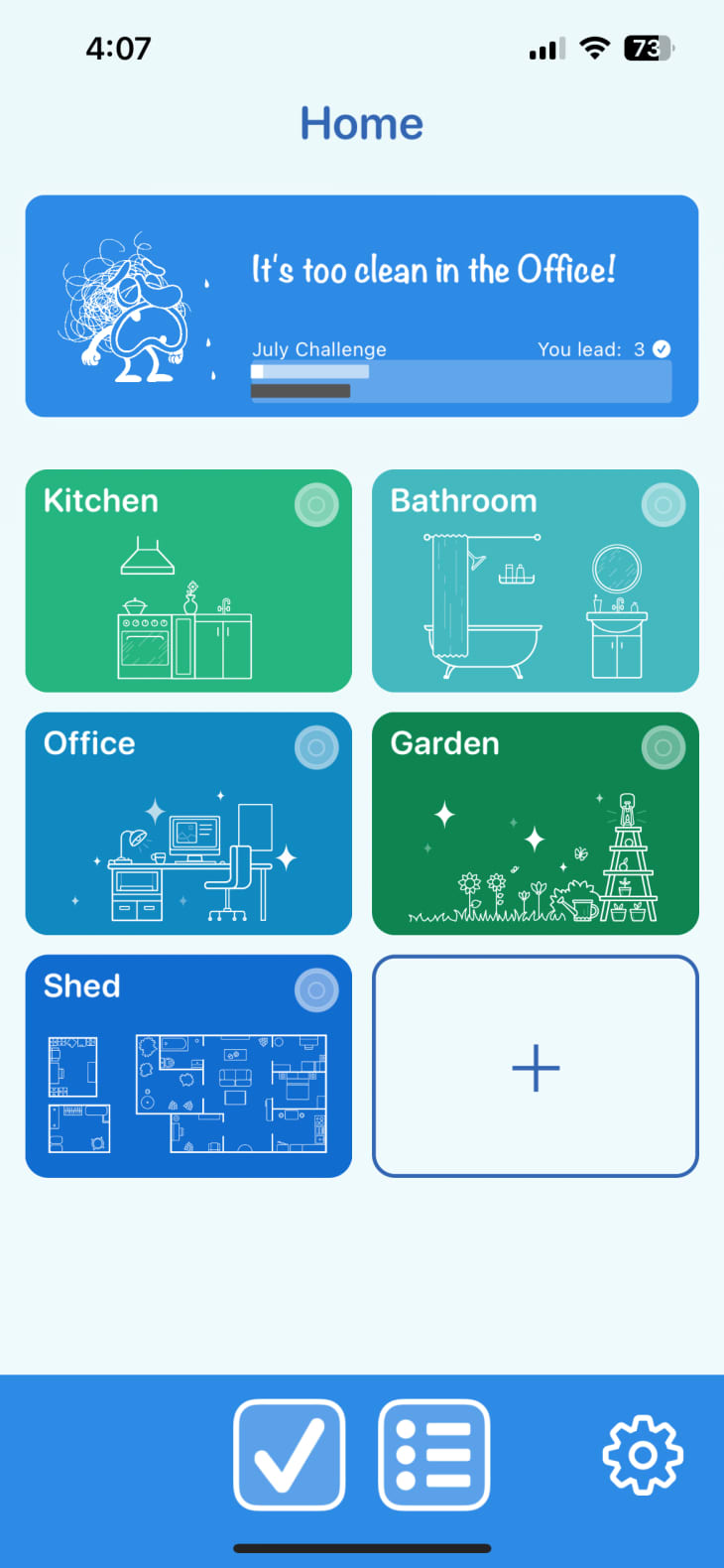Screen dimensions: 724x1568
Task: Toggle the Office room's circular toggle
Action: click(316, 747)
